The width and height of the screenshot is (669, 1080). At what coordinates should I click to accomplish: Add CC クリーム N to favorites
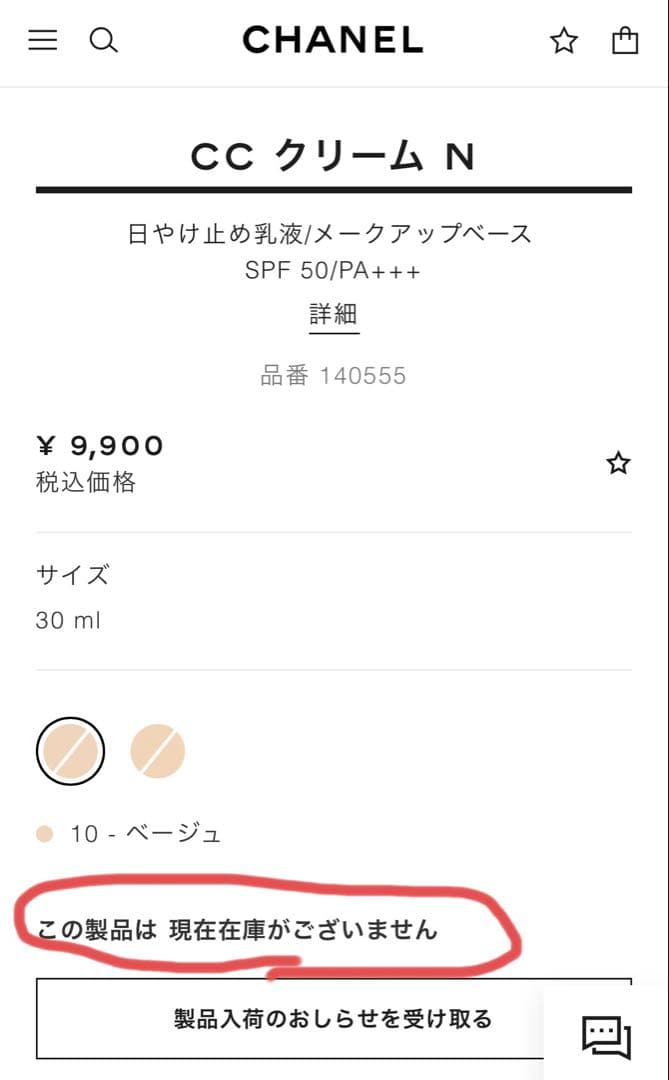tap(618, 463)
